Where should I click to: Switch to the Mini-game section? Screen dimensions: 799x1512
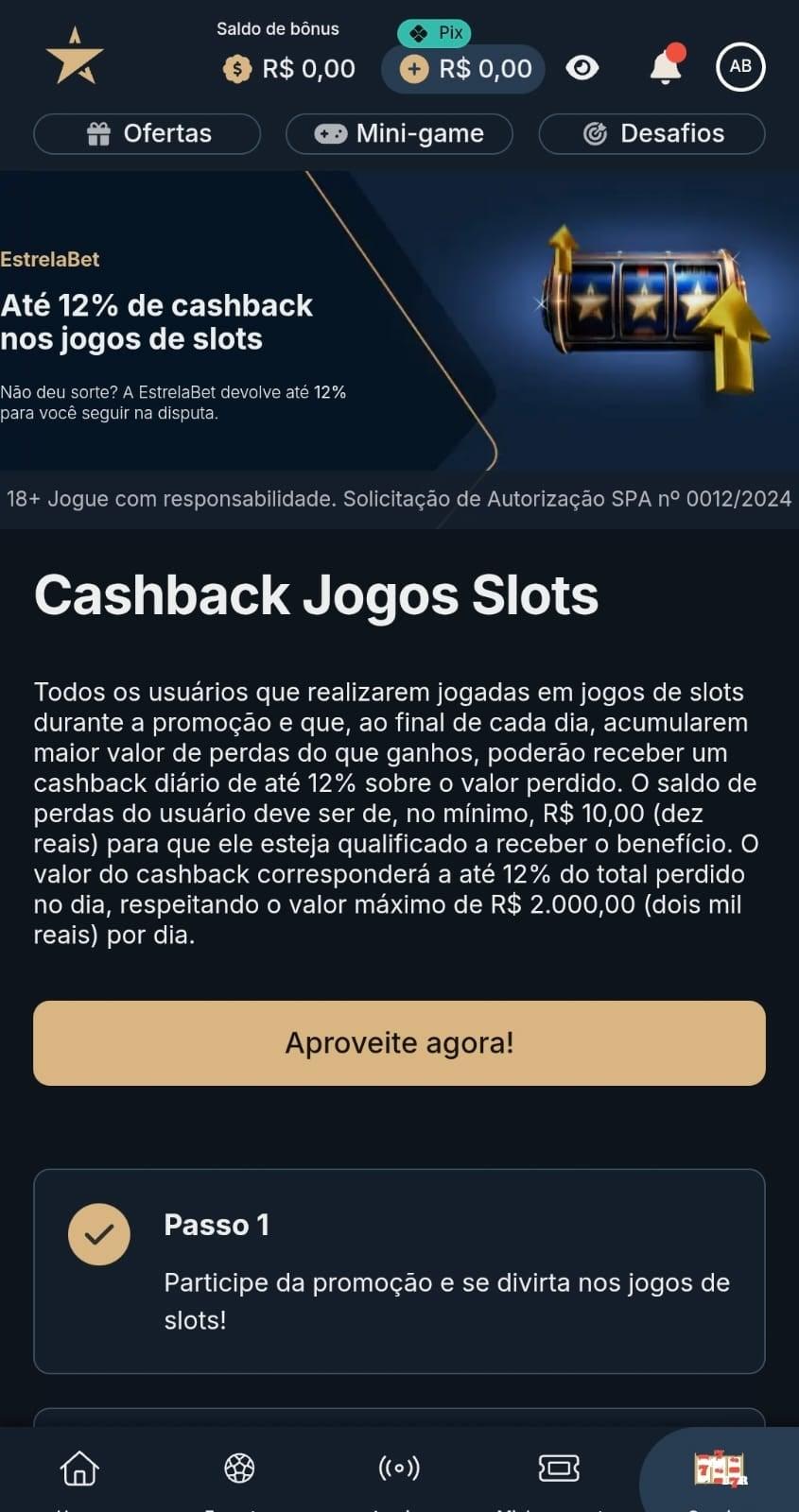(x=398, y=133)
